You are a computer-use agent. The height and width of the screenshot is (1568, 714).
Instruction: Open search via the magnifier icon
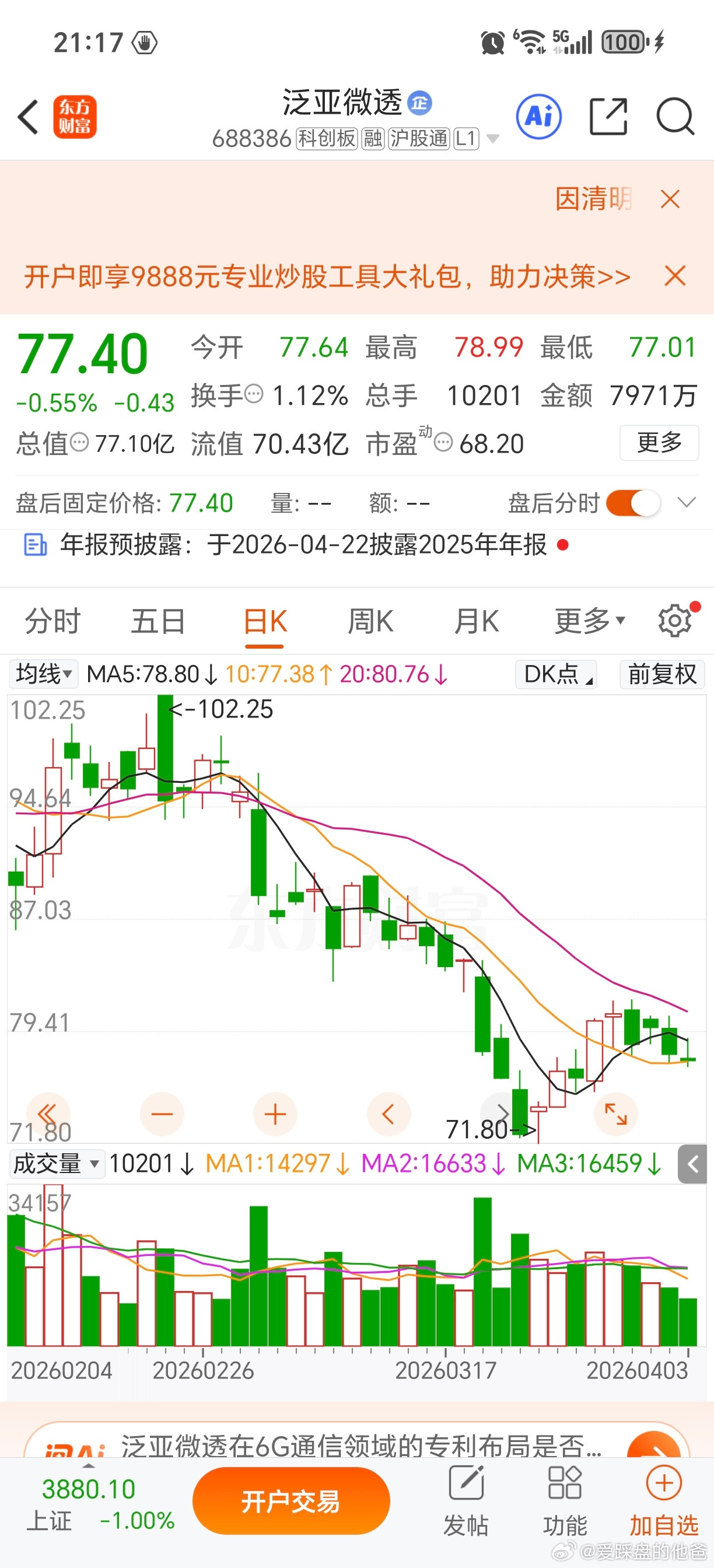pyautogui.click(x=674, y=117)
